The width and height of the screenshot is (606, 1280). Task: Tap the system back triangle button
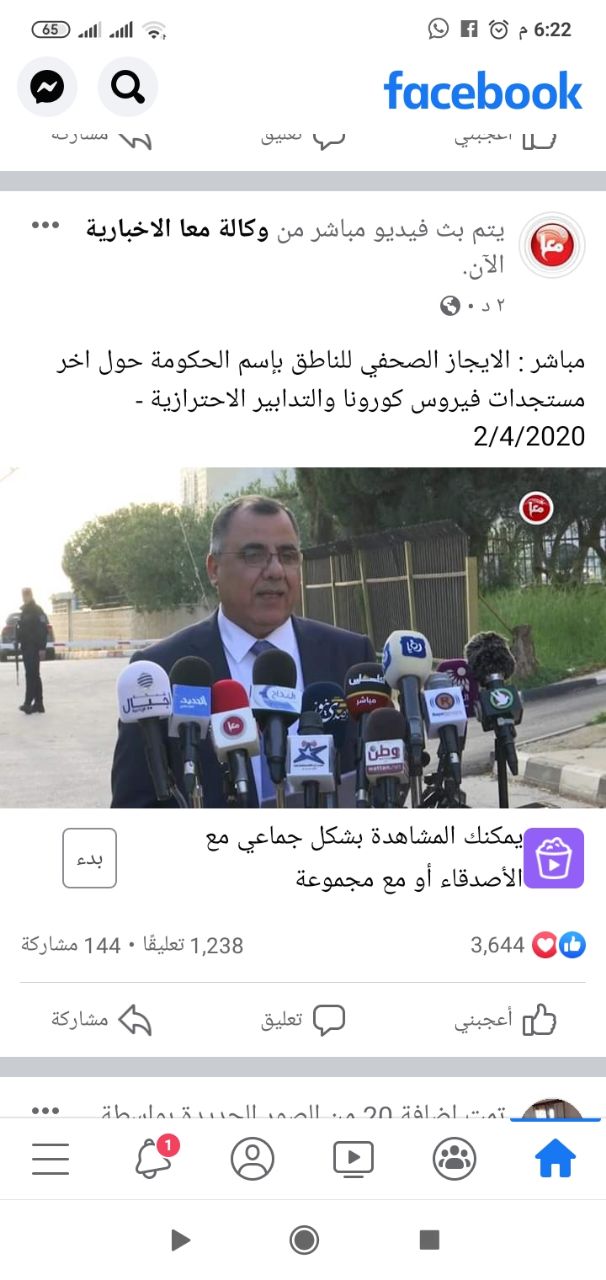point(180,1240)
